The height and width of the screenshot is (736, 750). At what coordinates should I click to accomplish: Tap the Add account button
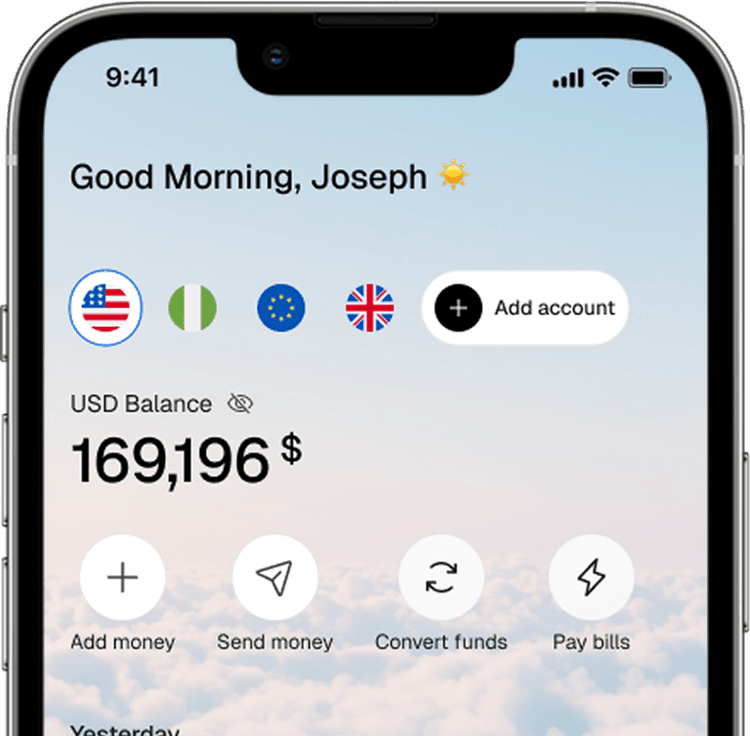(x=525, y=308)
